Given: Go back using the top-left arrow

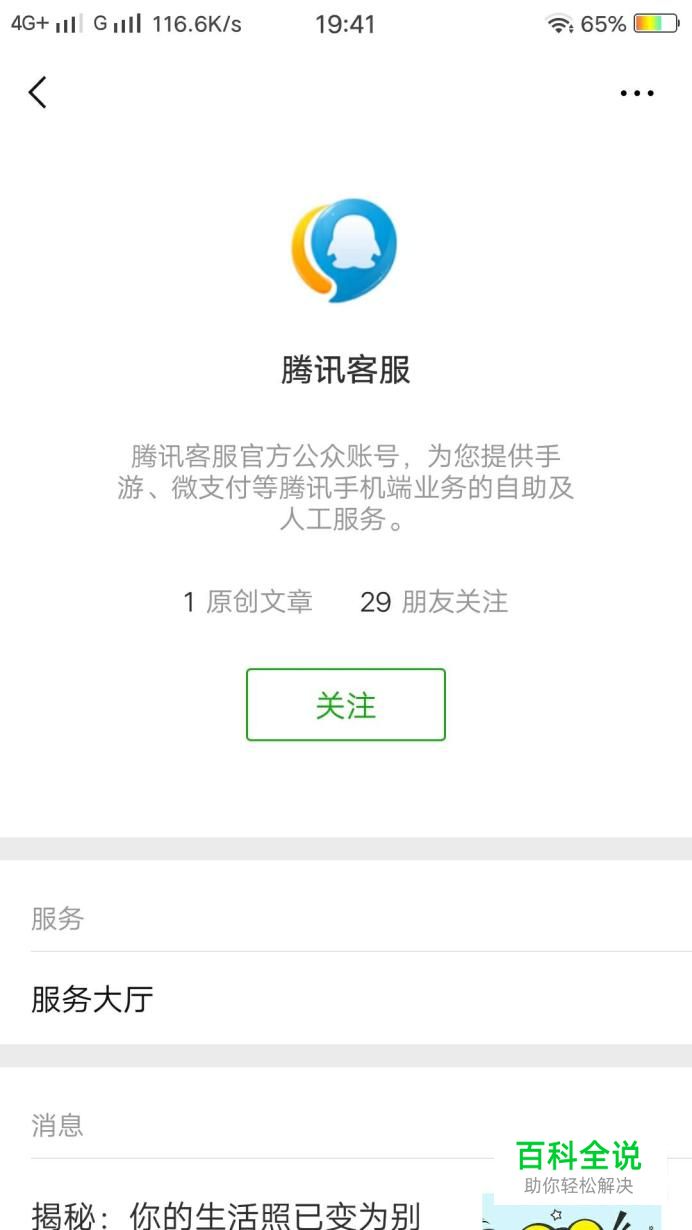Looking at the screenshot, I should (x=38, y=93).
